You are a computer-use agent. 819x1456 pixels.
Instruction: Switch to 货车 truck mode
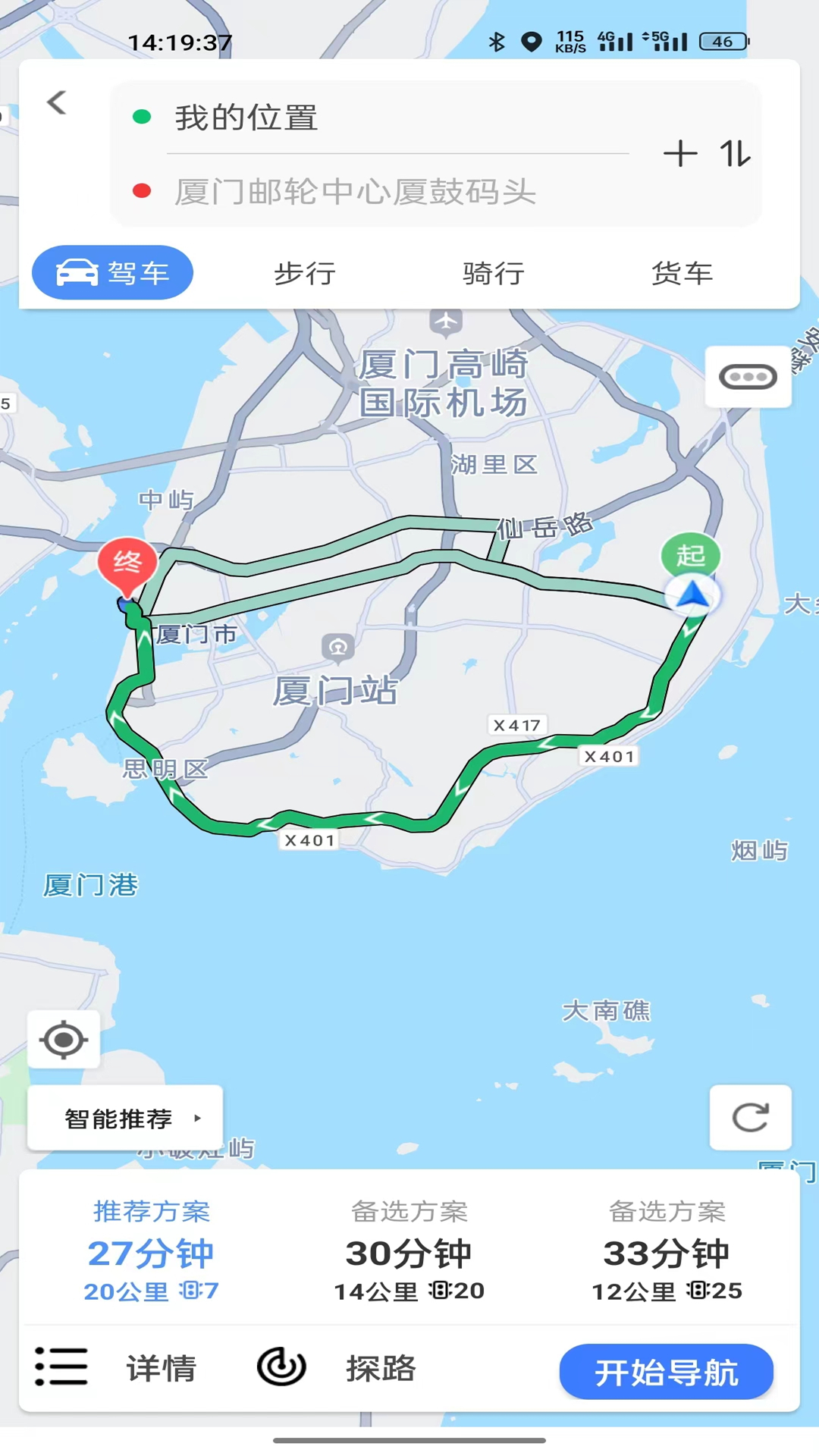(682, 273)
